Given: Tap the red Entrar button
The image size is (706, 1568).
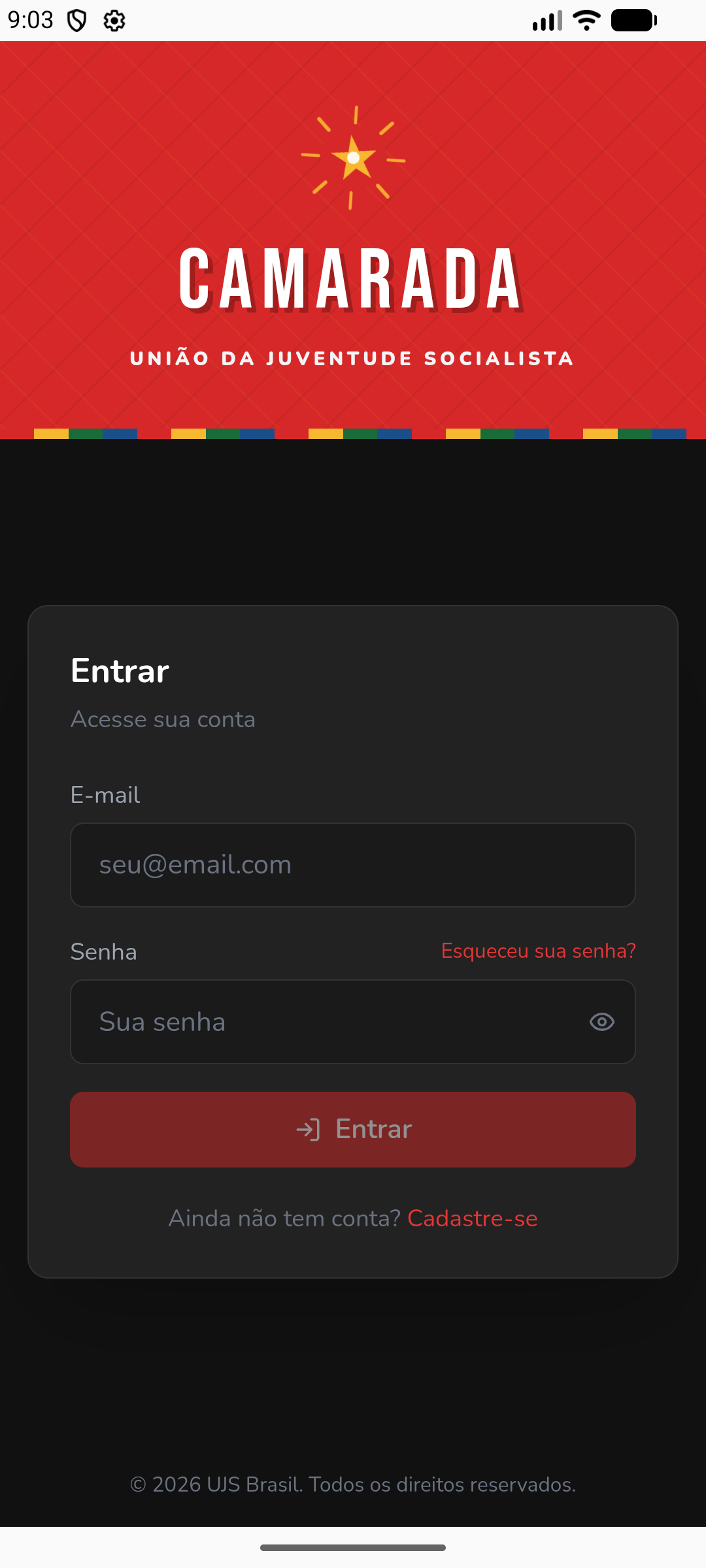Looking at the screenshot, I should tap(353, 1130).
